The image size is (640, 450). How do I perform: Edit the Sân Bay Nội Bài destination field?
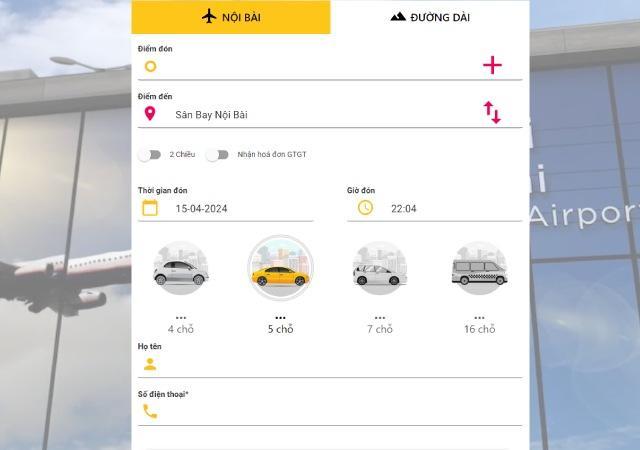(x=310, y=114)
